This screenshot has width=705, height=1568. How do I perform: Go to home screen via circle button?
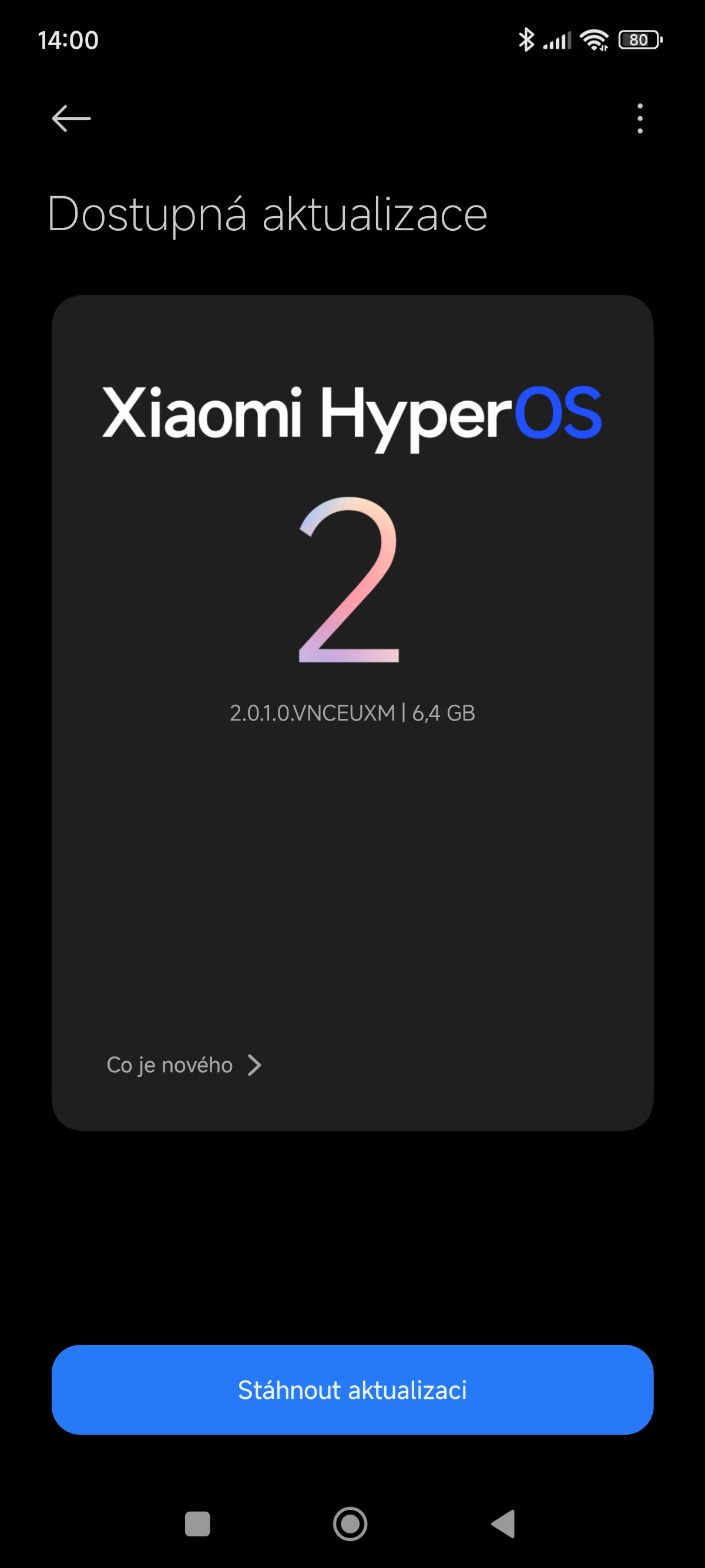coord(350,1524)
